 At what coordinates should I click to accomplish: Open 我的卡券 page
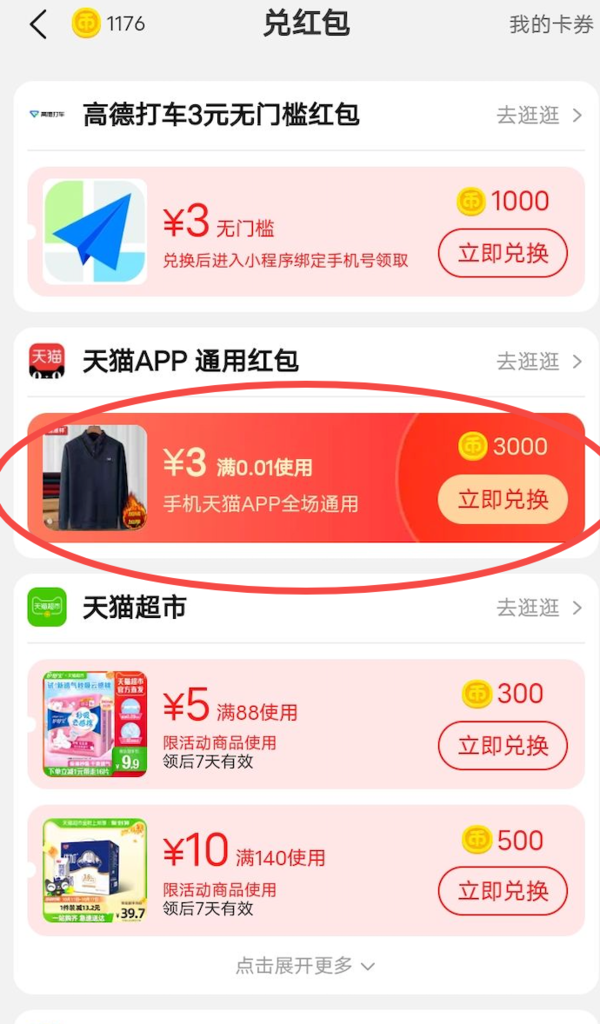(x=550, y=25)
